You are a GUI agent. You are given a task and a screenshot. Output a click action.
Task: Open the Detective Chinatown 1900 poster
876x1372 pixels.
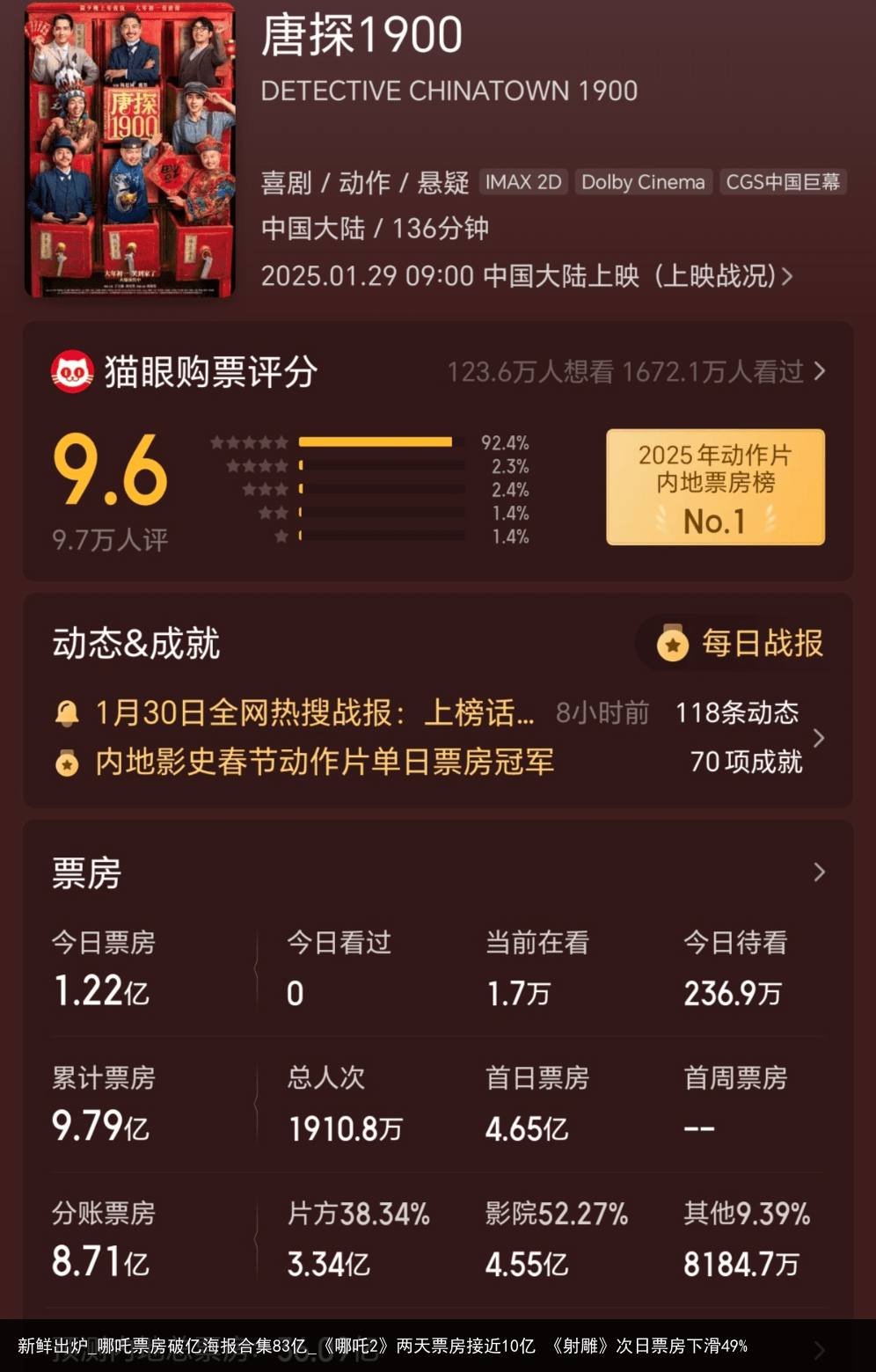[130, 150]
